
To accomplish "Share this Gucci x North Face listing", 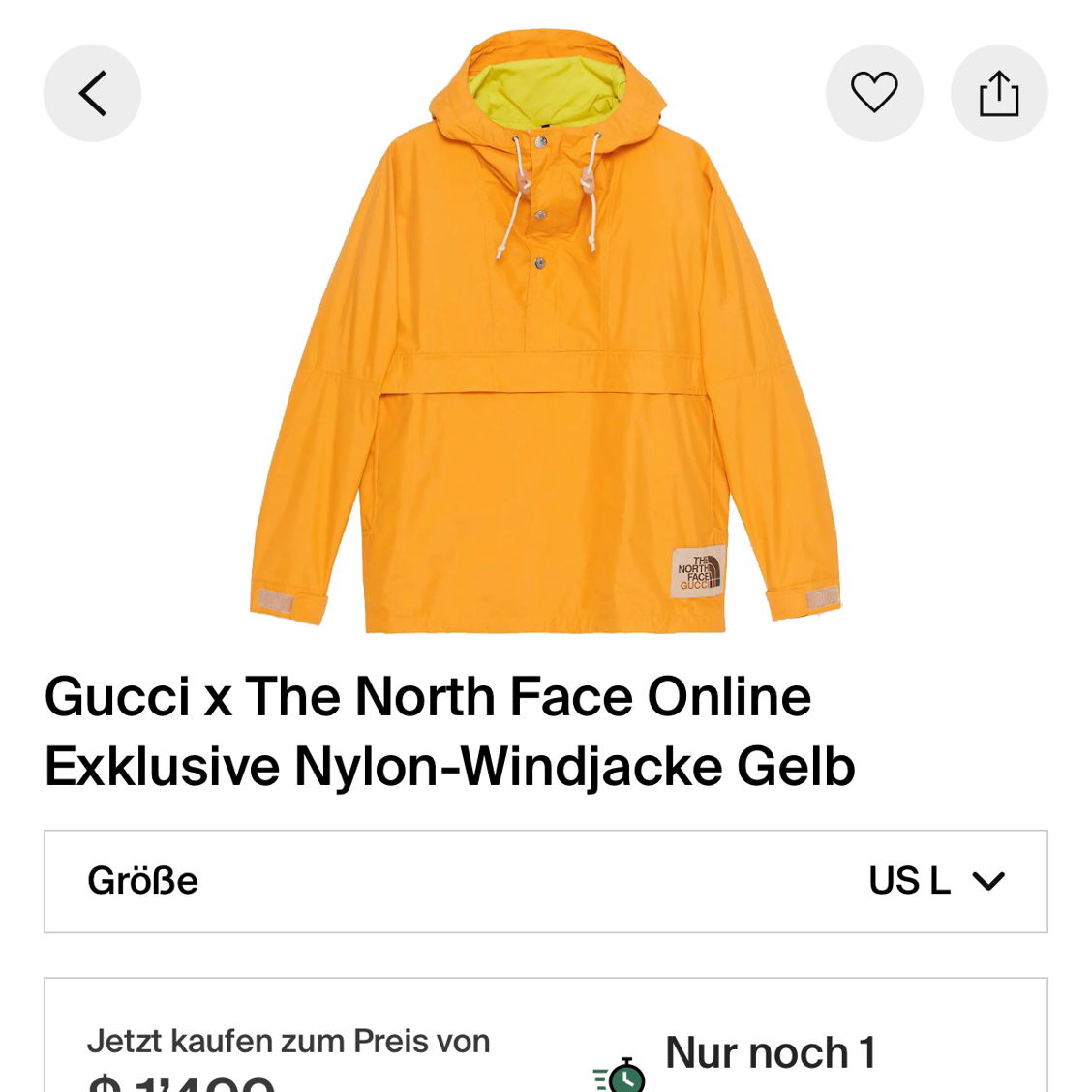I will point(998,94).
